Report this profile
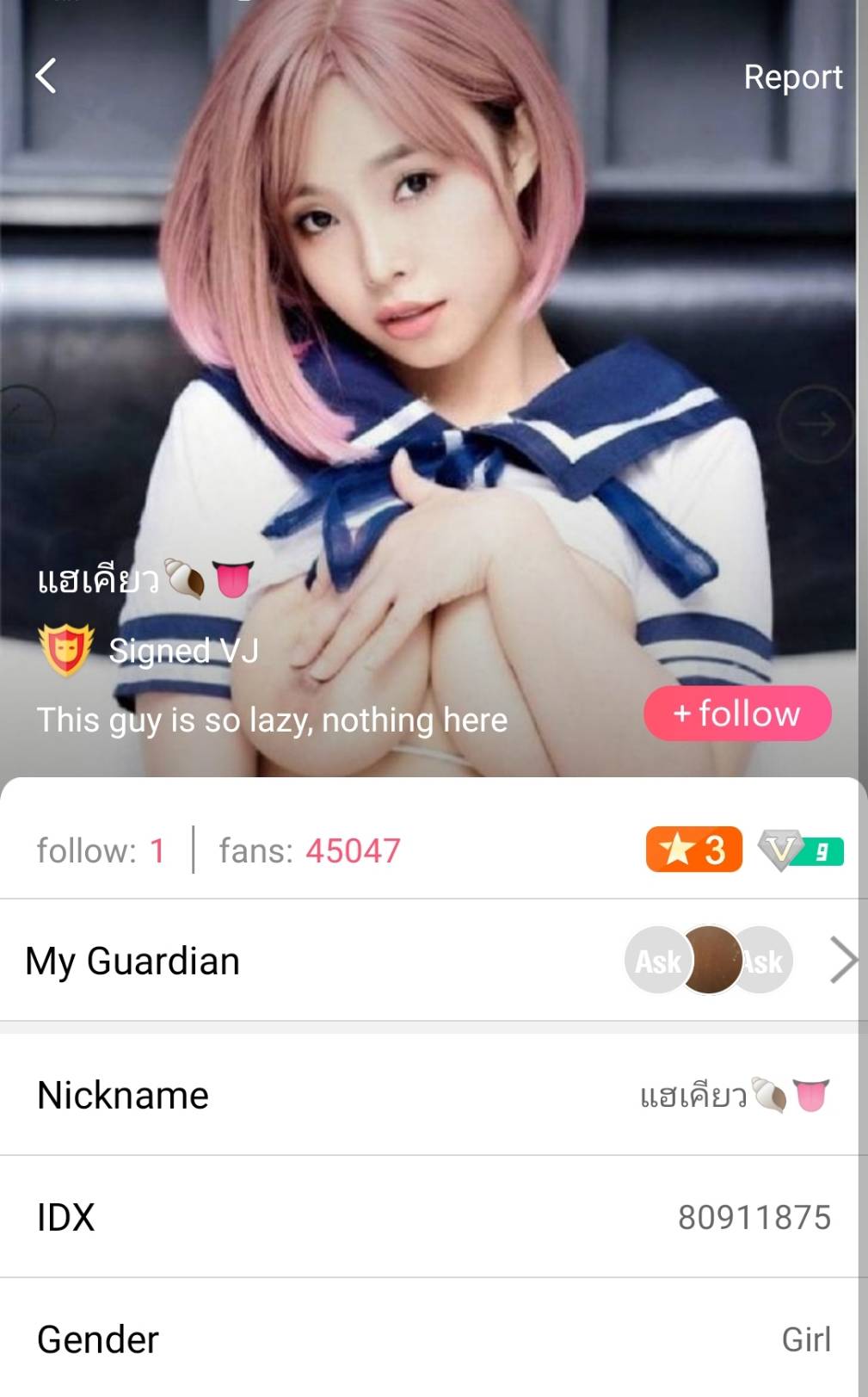The image size is (868, 1397). tap(792, 77)
